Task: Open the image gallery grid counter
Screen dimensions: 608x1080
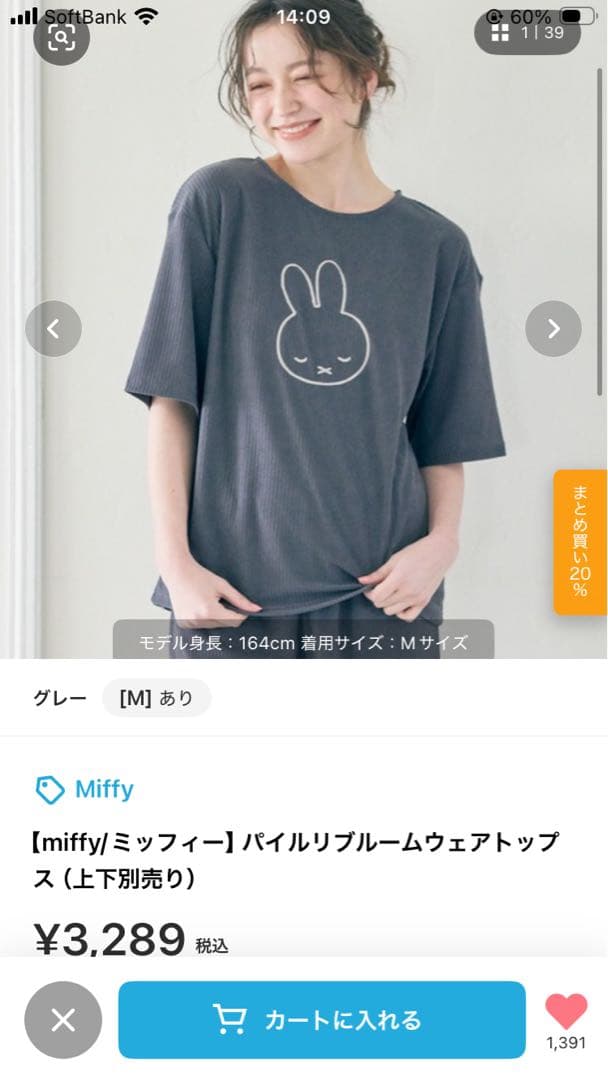Action: (527, 32)
